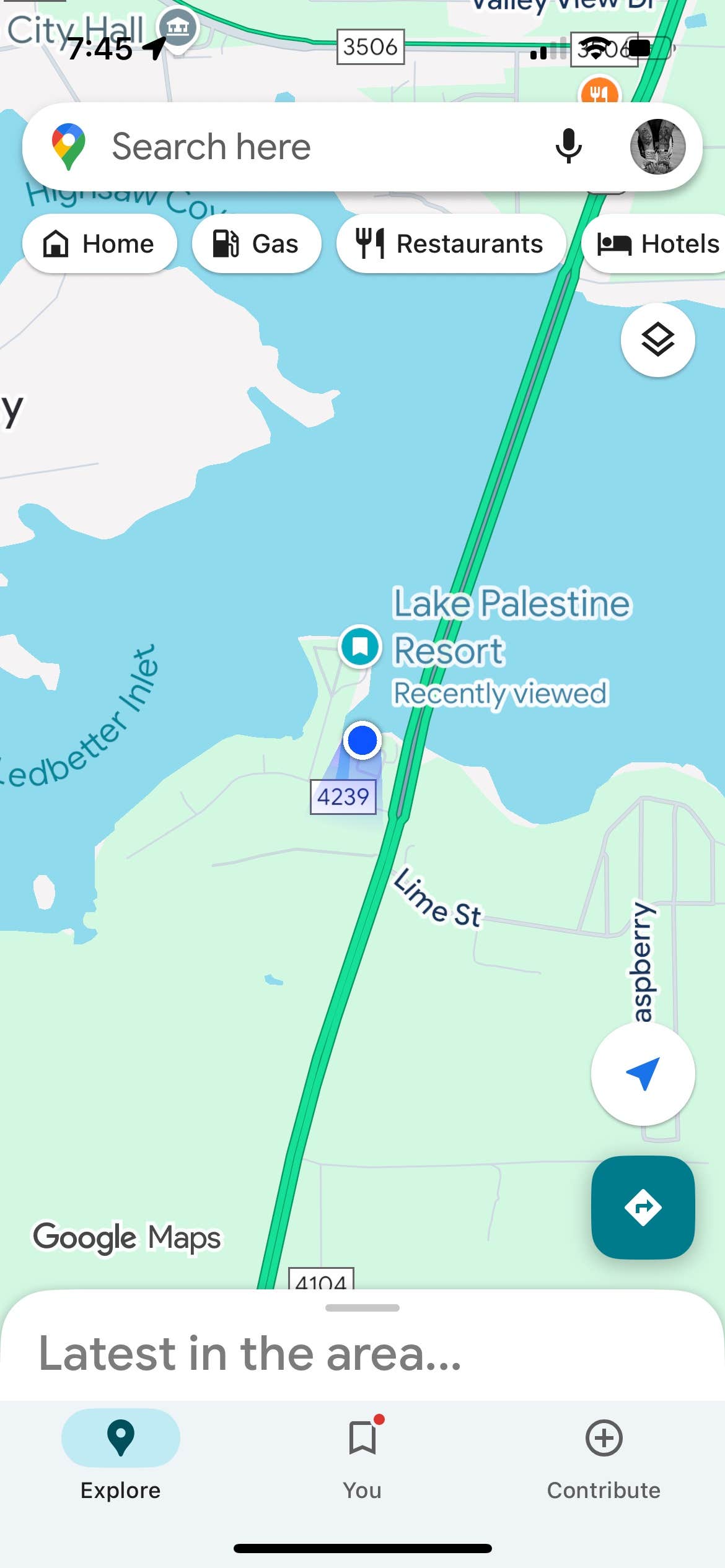Tap the Hotels chip

[657, 243]
